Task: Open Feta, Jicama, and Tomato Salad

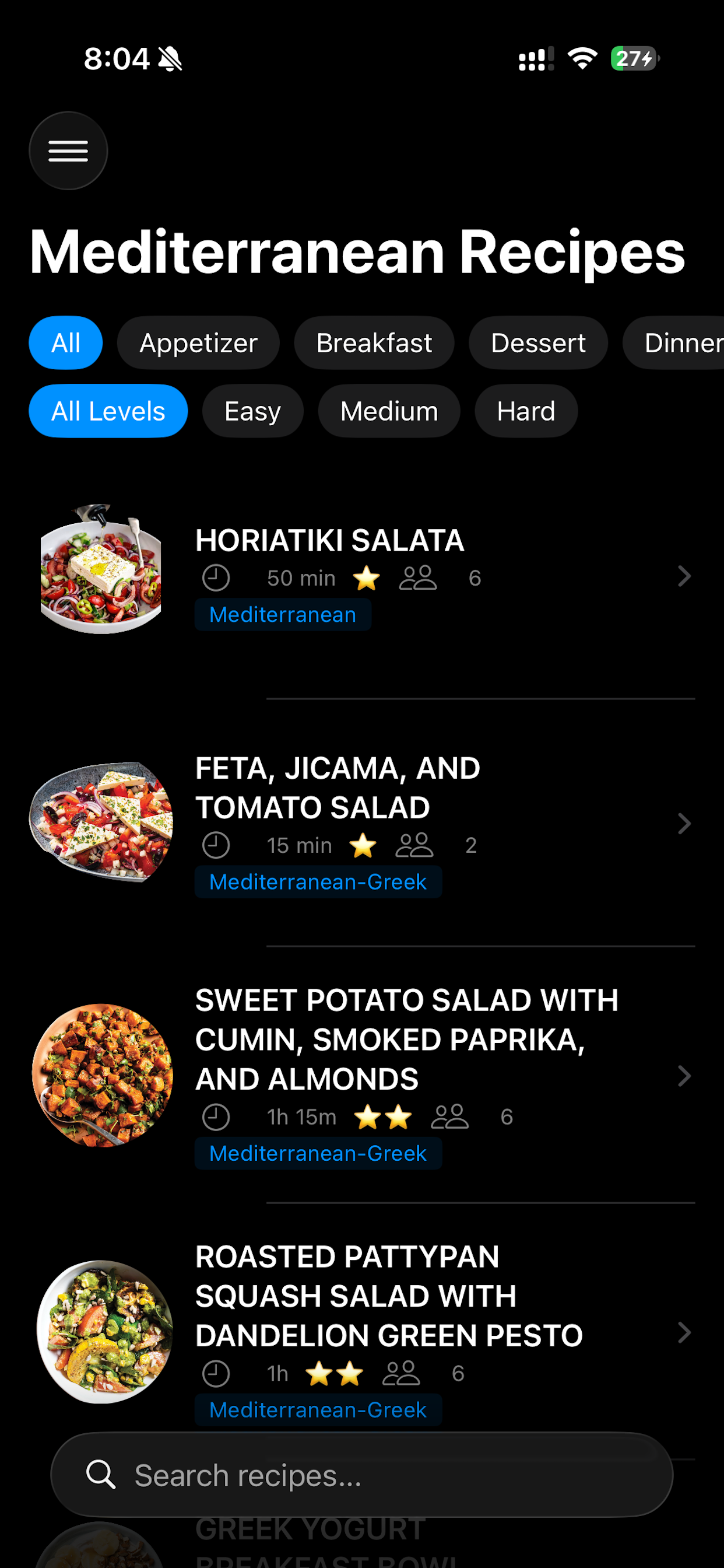Action: click(362, 824)
